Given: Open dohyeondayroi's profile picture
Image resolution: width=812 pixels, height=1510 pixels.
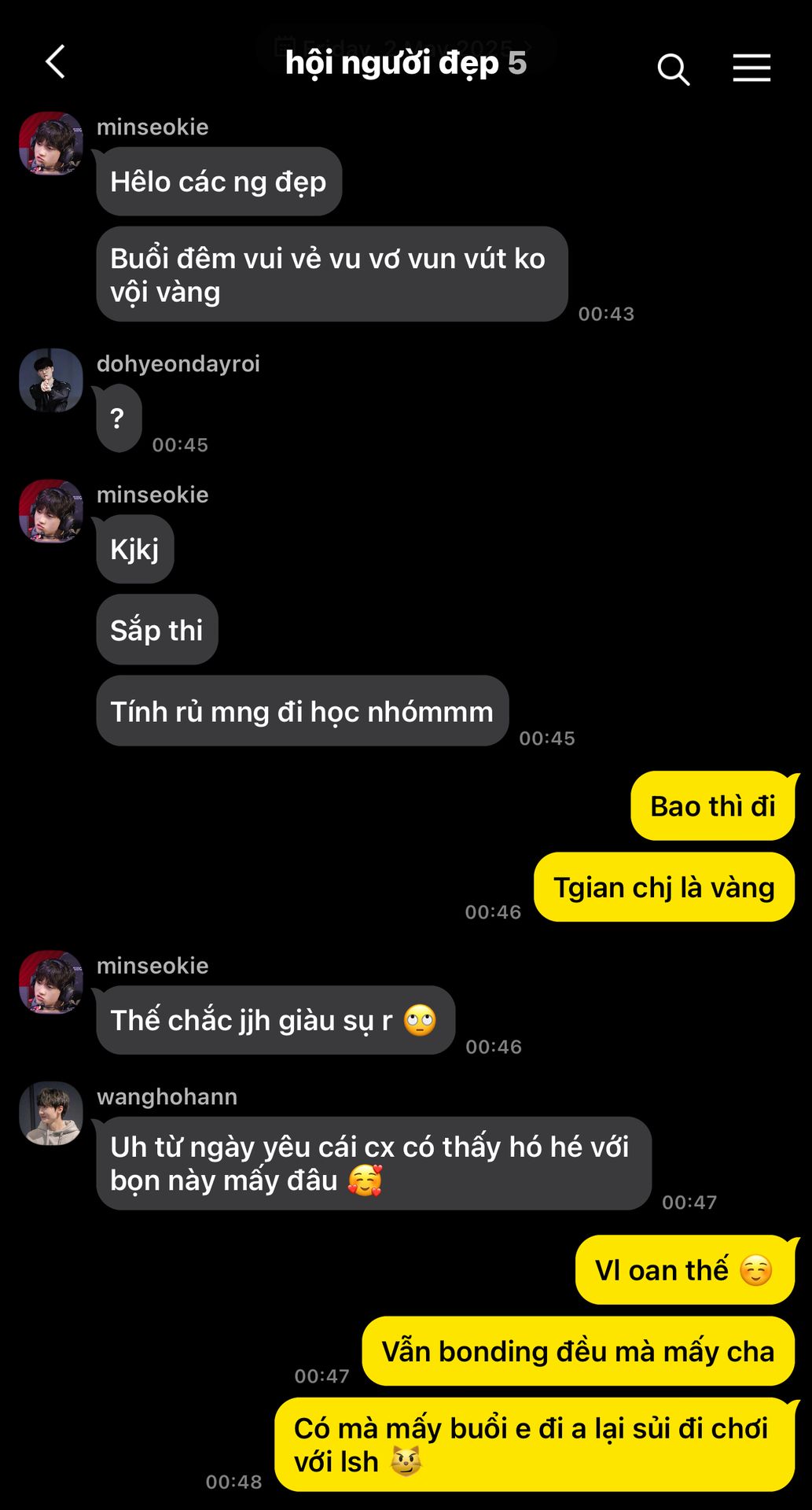Looking at the screenshot, I should 51,381.
